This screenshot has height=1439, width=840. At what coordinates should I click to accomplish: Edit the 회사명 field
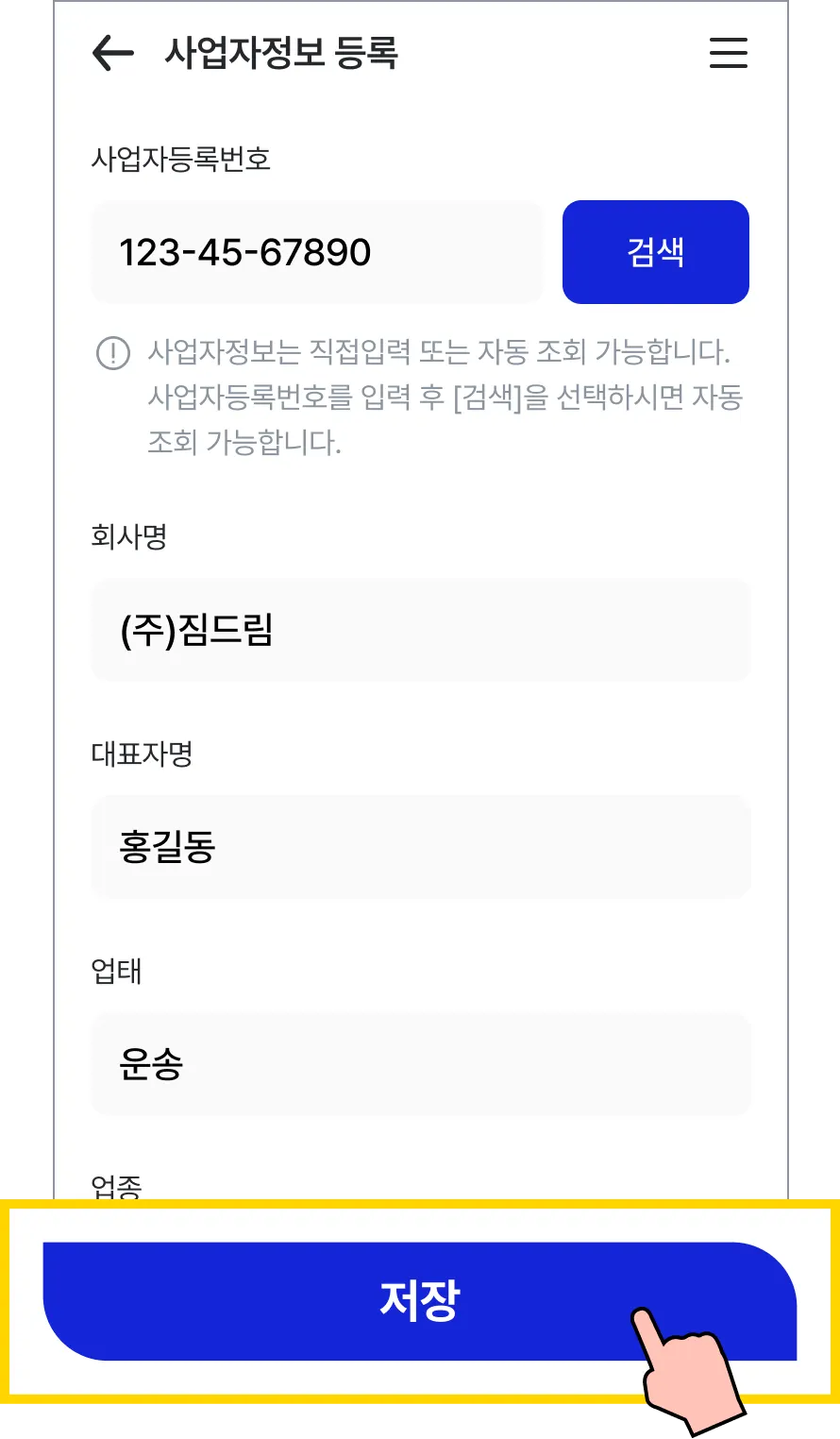pos(421,630)
